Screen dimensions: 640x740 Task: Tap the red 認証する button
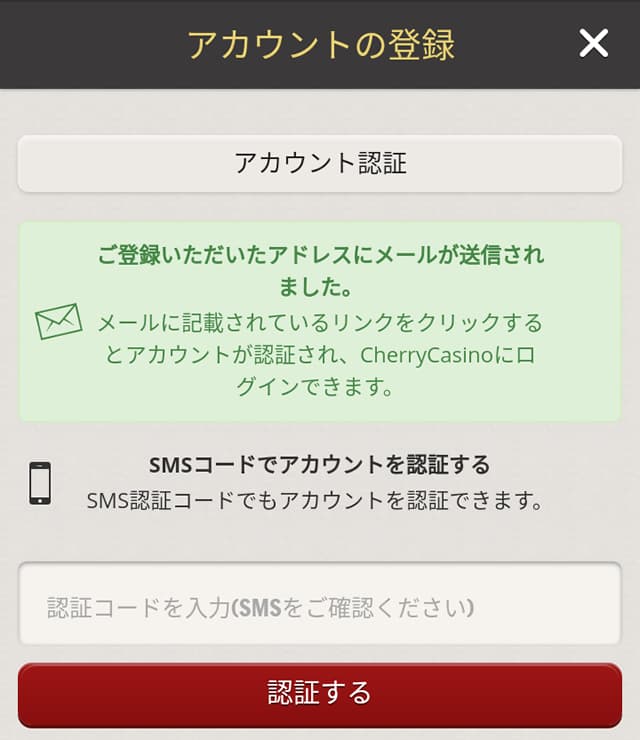pyautogui.click(x=320, y=693)
